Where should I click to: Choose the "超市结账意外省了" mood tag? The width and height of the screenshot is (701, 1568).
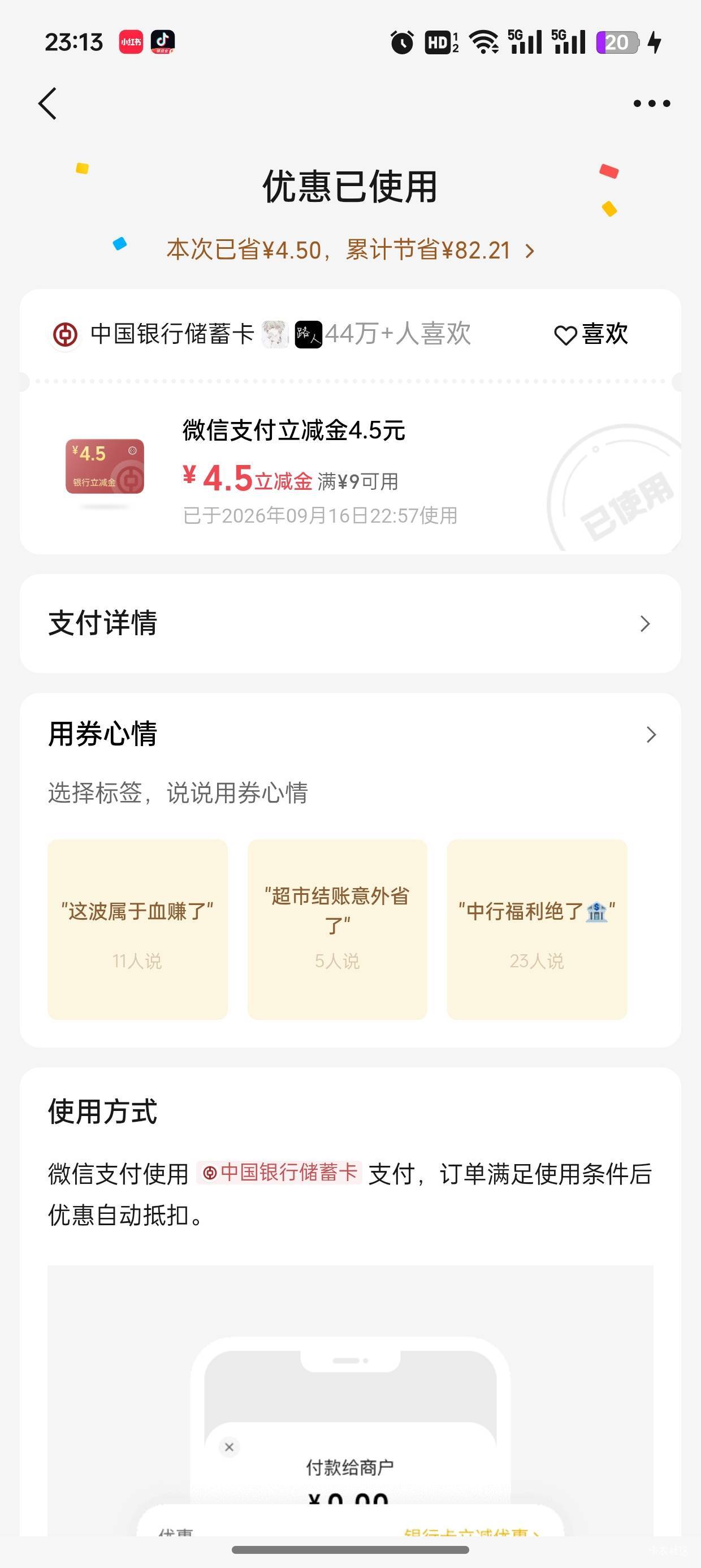click(337, 929)
